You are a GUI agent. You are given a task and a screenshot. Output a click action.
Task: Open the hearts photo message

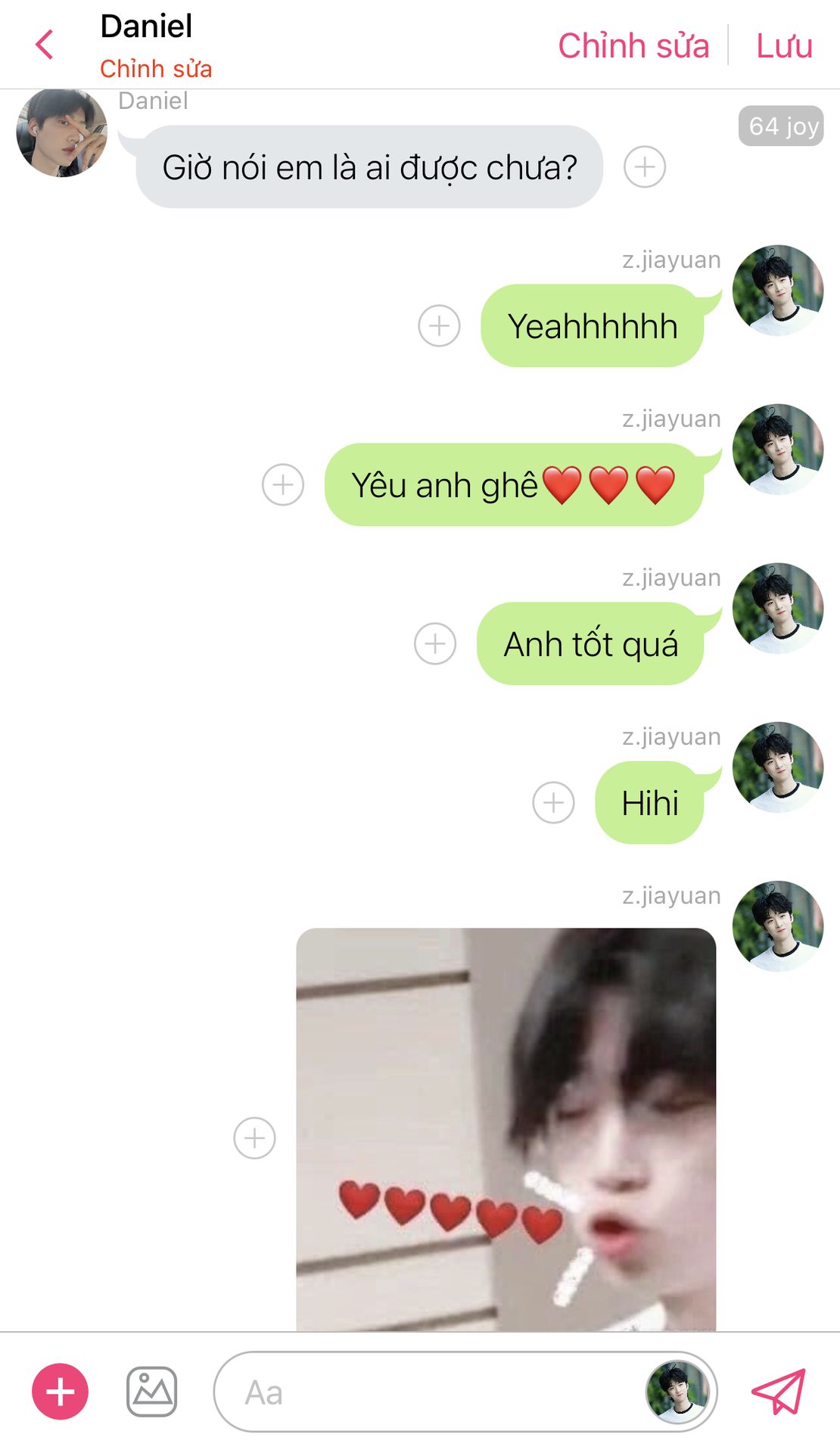(506, 1129)
